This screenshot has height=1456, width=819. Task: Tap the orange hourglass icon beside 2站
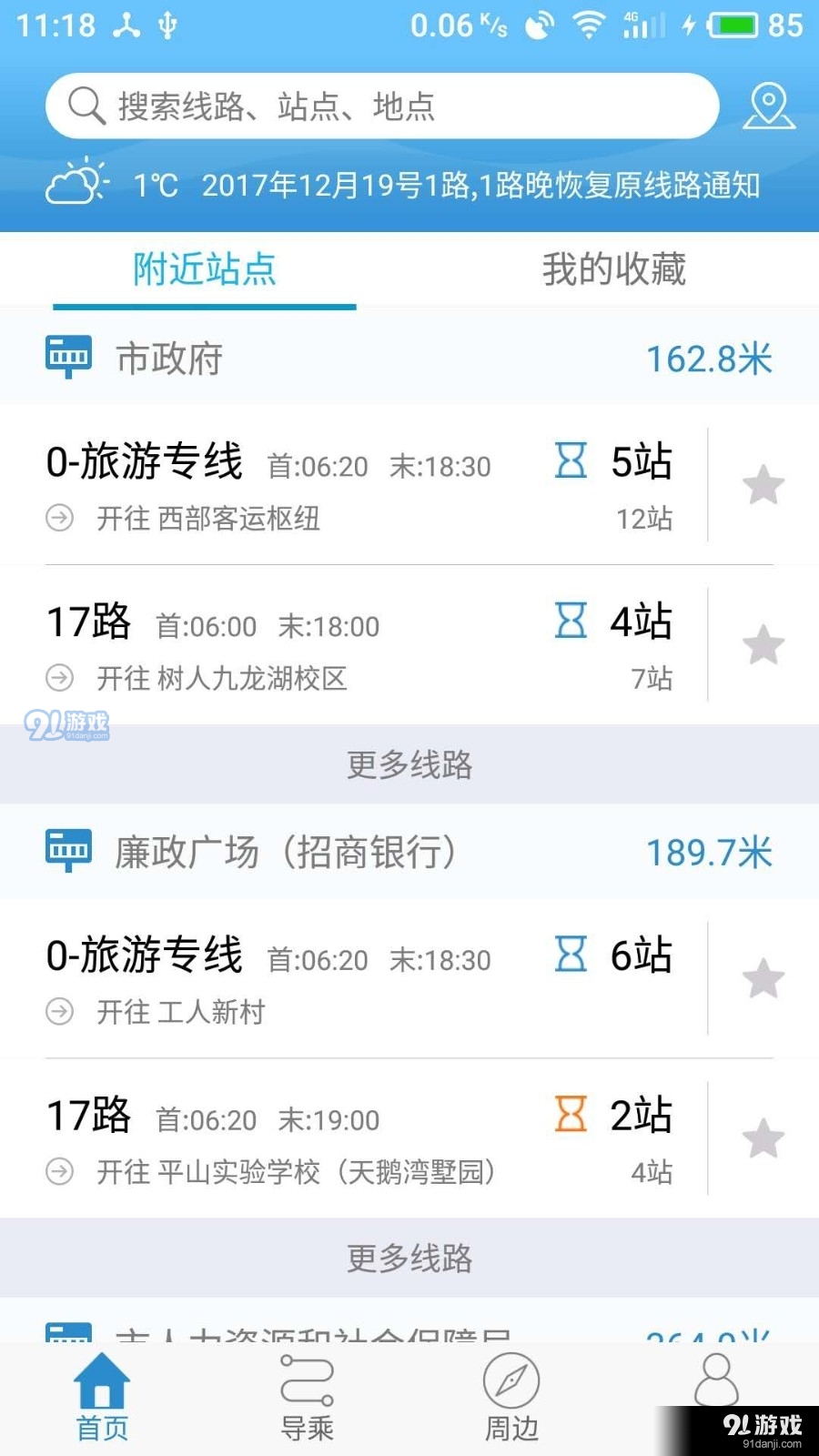[570, 1112]
